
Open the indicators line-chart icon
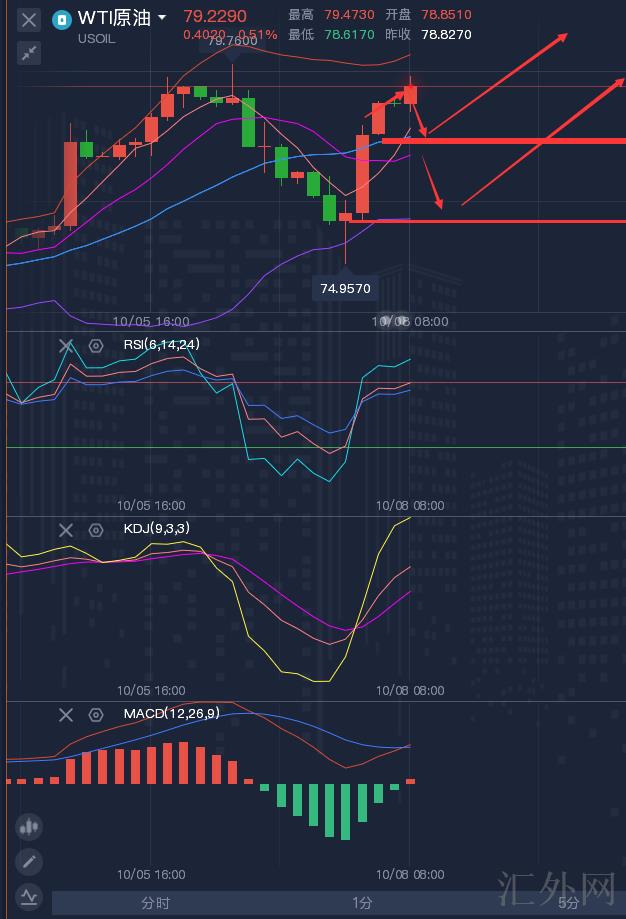tap(29, 896)
